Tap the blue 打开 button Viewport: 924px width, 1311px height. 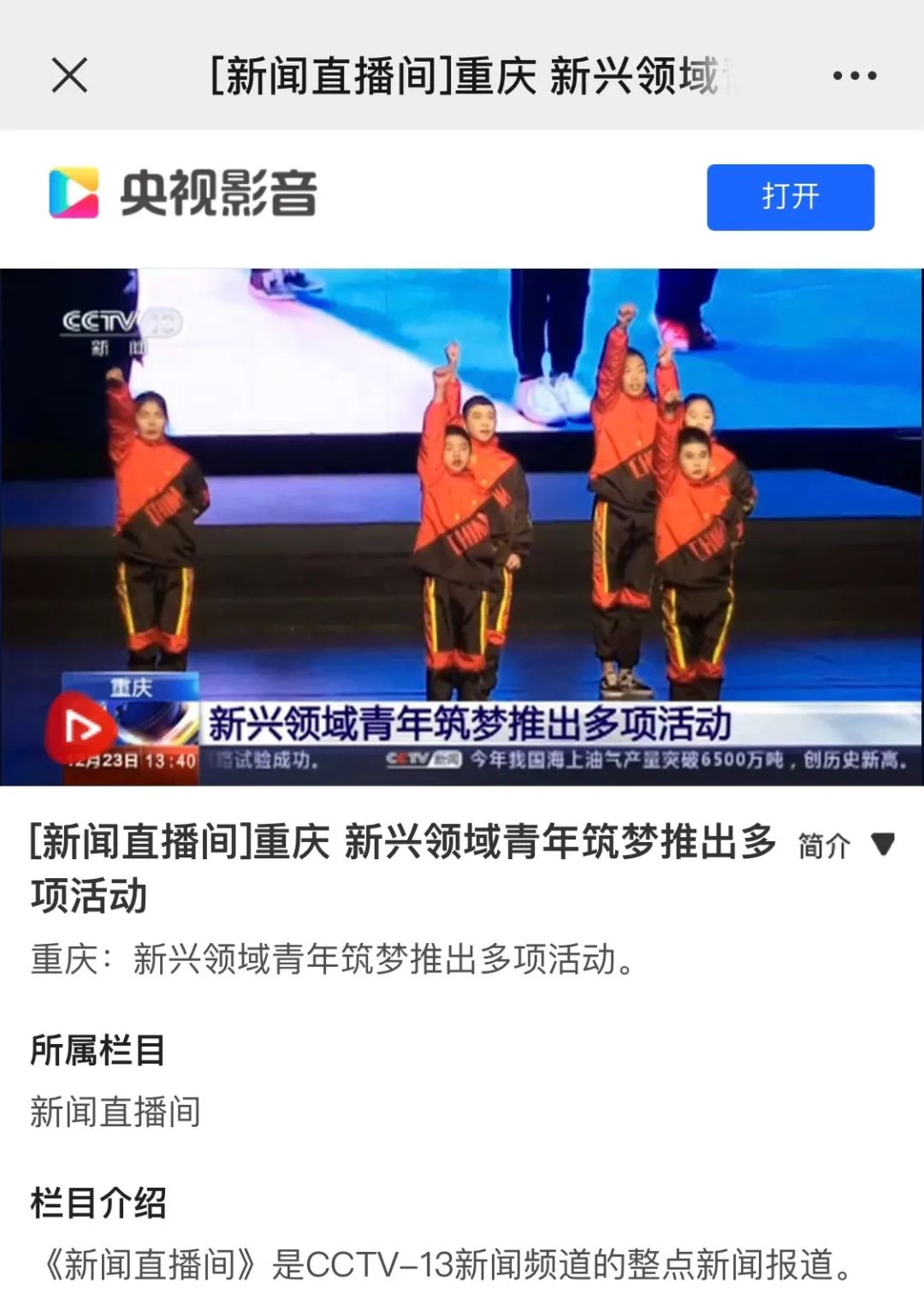coord(790,197)
